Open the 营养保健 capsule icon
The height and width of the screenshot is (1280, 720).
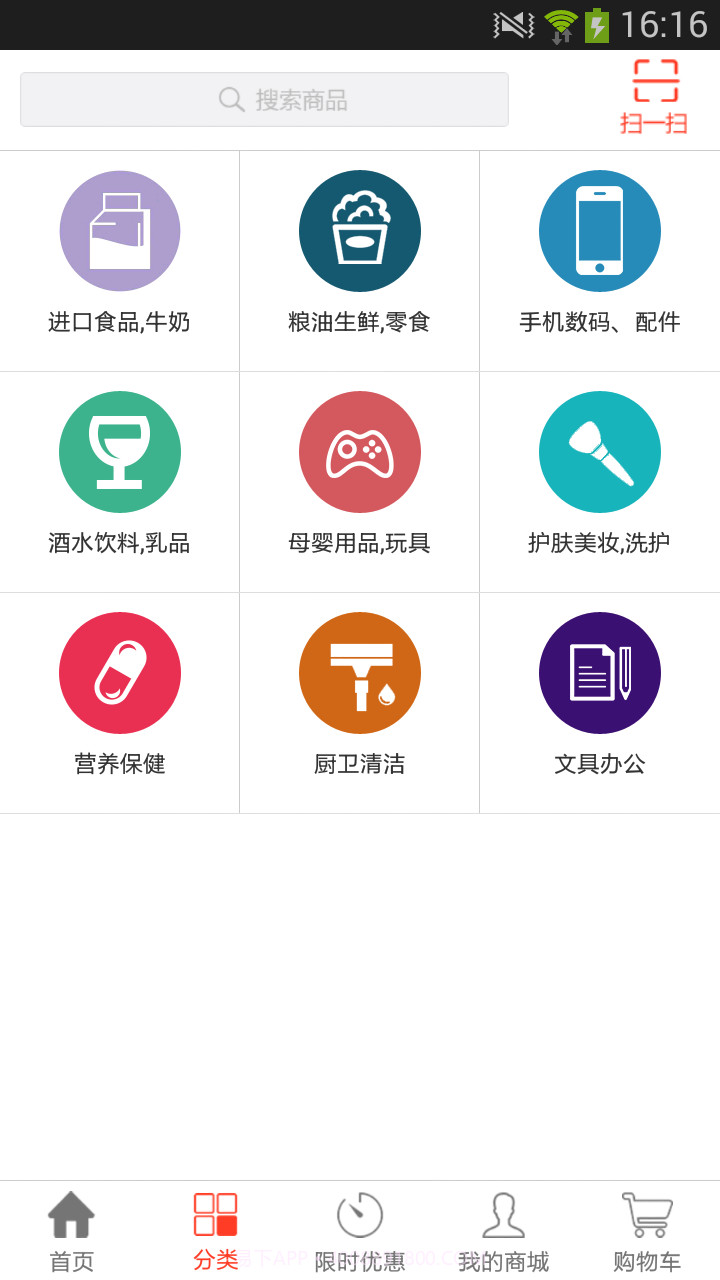[120, 673]
